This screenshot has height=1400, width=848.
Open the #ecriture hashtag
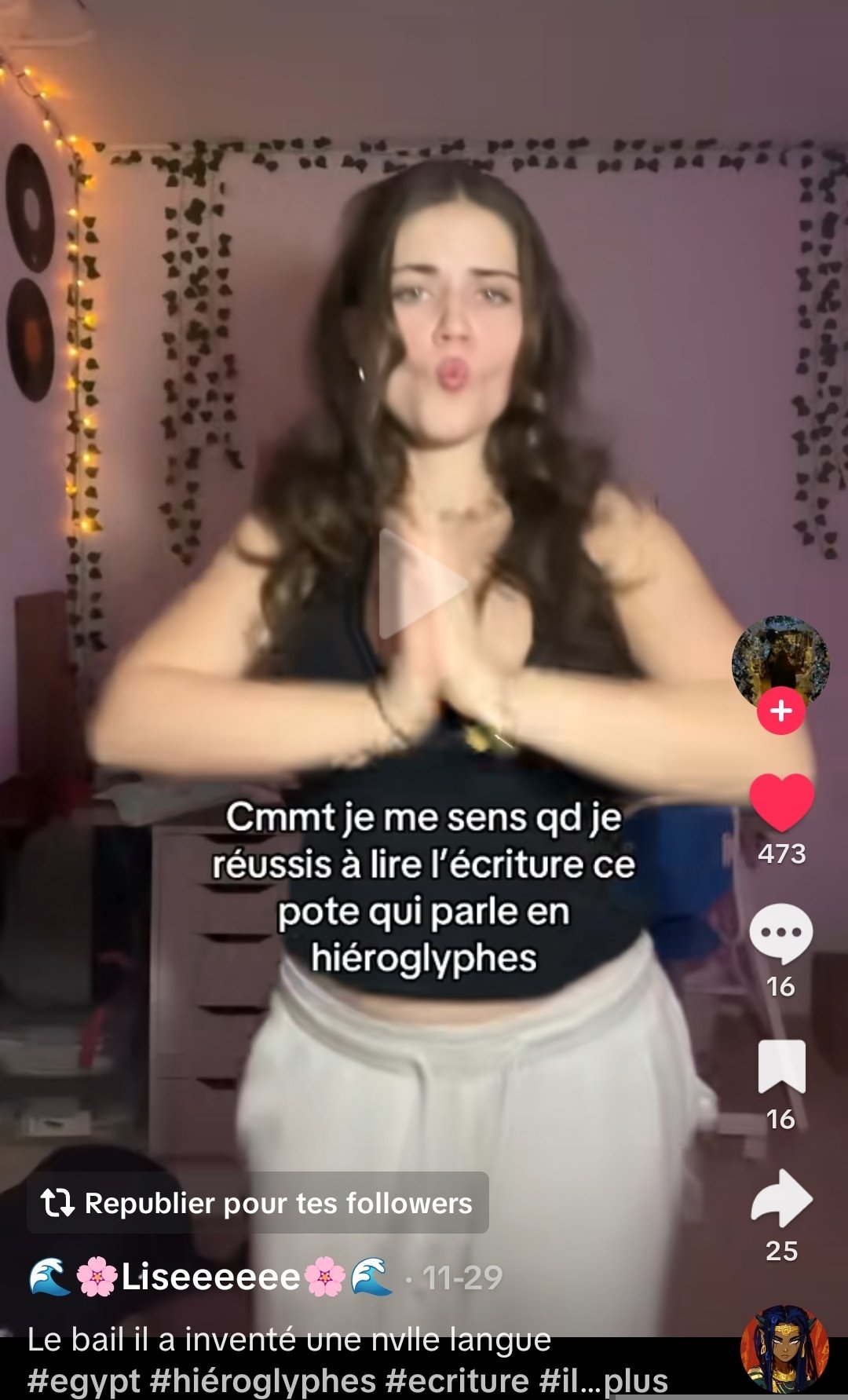pos(457,1380)
